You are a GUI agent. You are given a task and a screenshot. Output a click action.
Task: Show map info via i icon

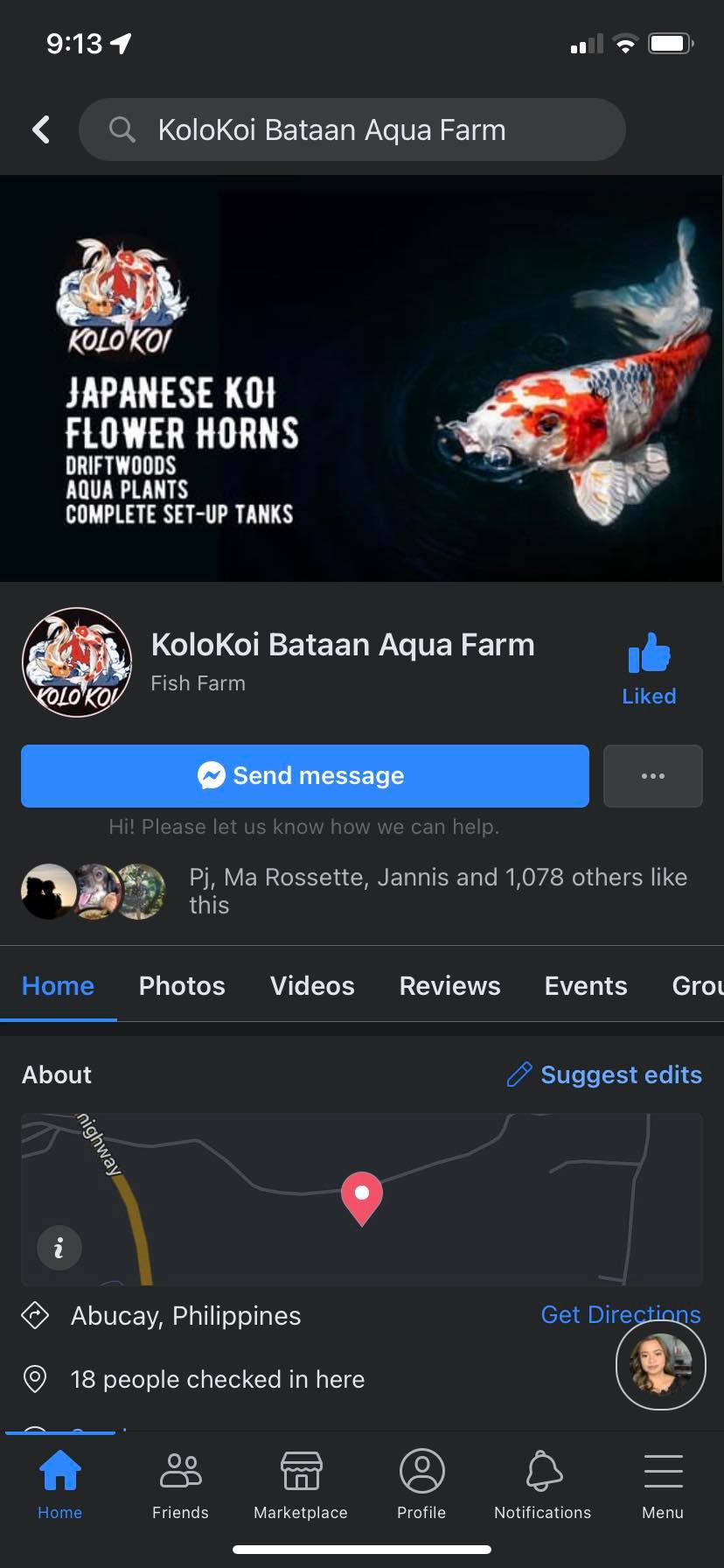pyautogui.click(x=59, y=1247)
